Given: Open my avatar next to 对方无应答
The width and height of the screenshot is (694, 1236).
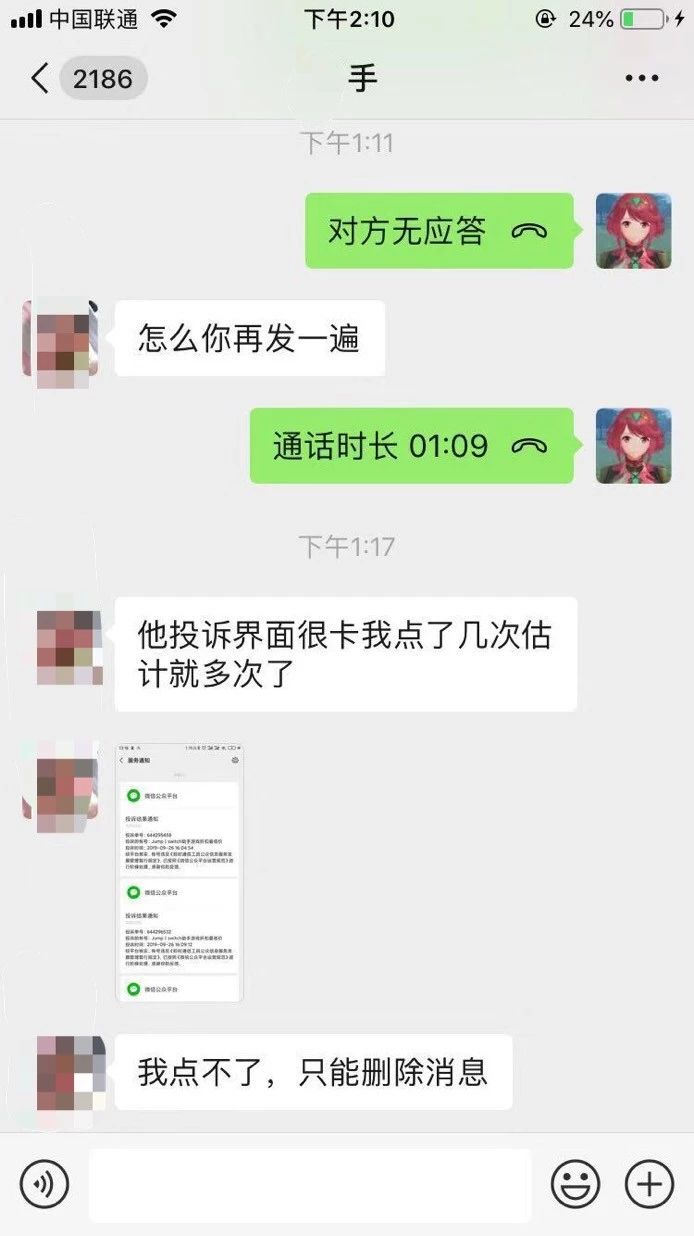Looking at the screenshot, I should (633, 231).
